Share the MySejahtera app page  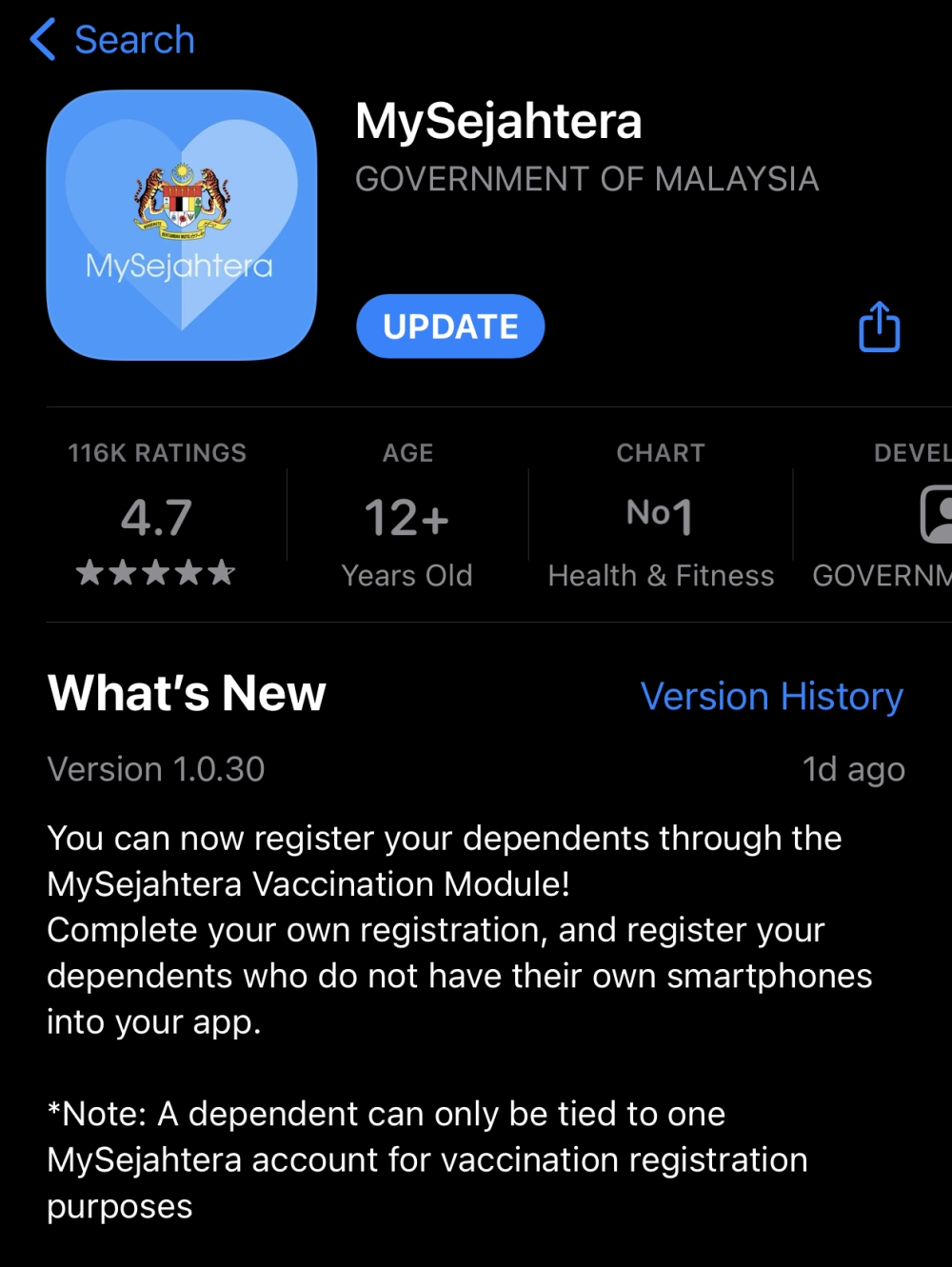pyautogui.click(x=879, y=327)
